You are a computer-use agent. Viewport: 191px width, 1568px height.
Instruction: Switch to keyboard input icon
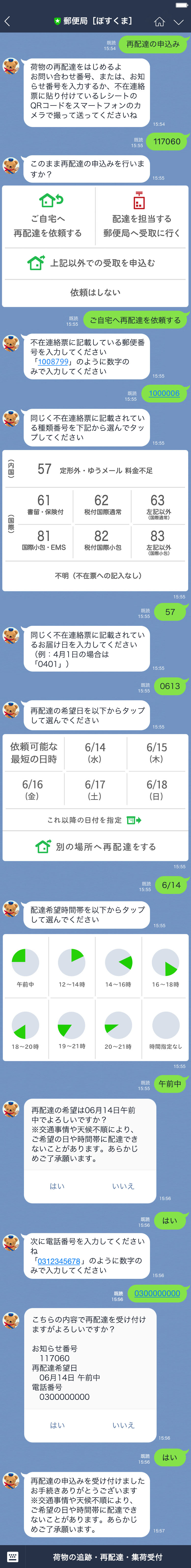click(x=13, y=1556)
